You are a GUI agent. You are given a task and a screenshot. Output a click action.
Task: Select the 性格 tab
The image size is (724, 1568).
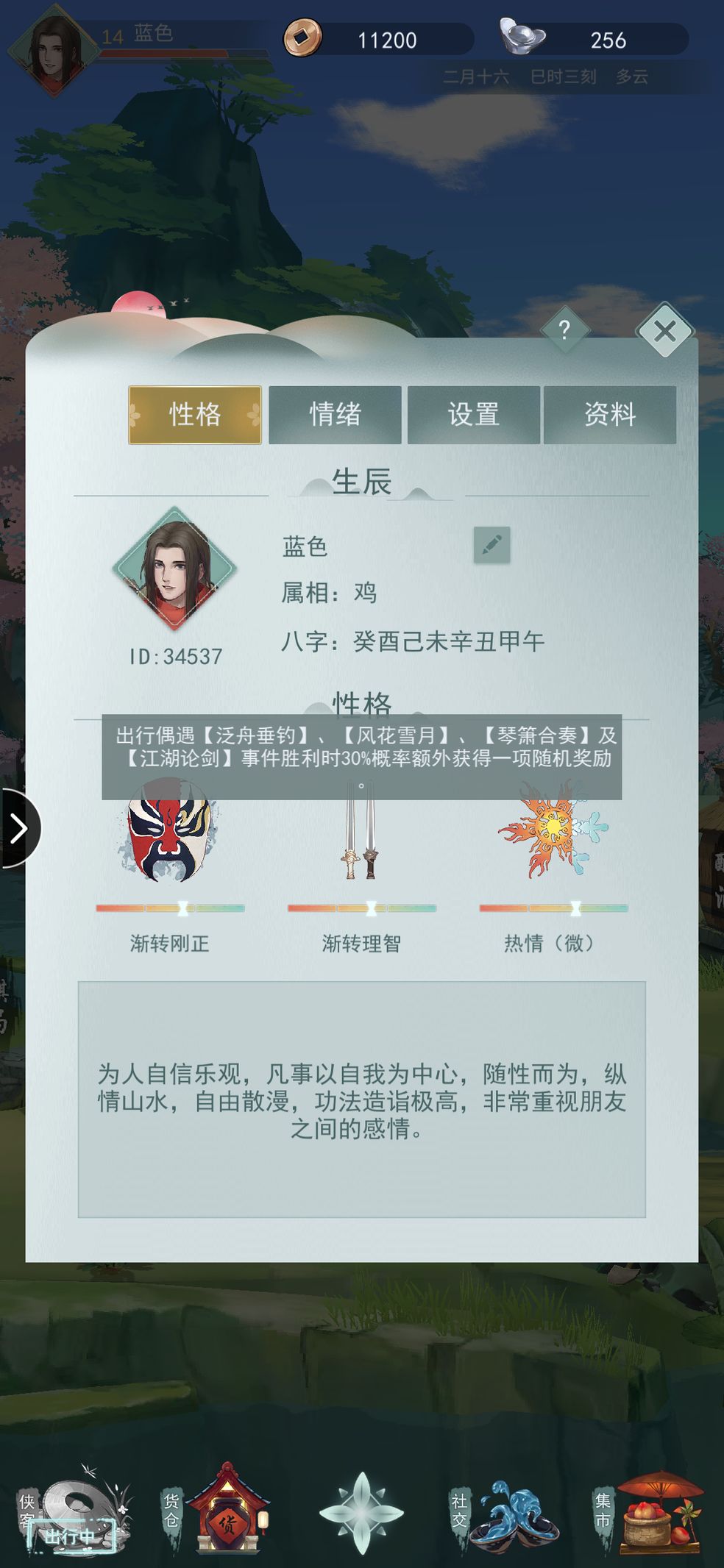point(195,415)
